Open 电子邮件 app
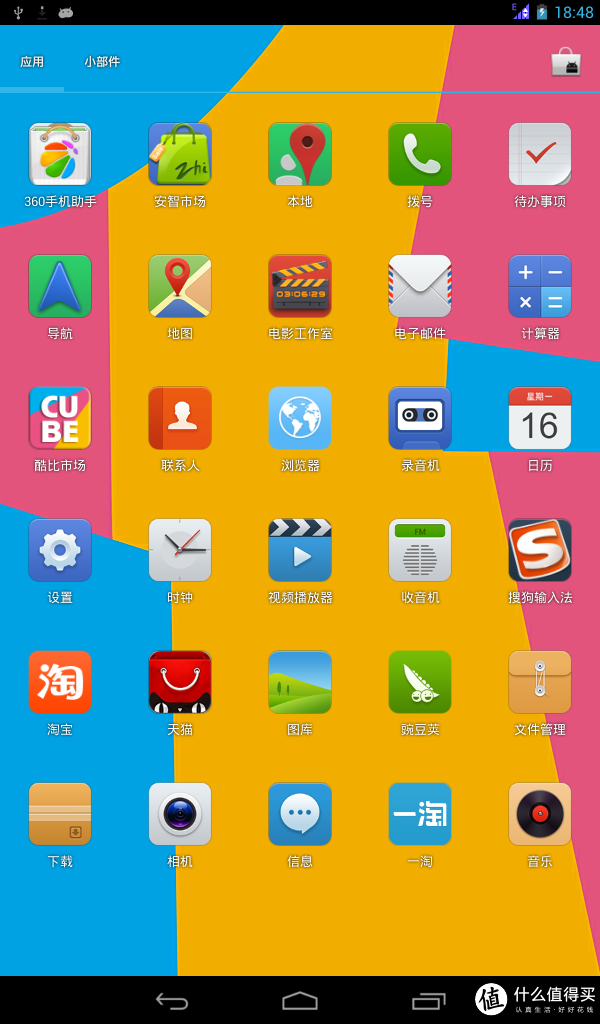600x1024 pixels. tap(420, 286)
